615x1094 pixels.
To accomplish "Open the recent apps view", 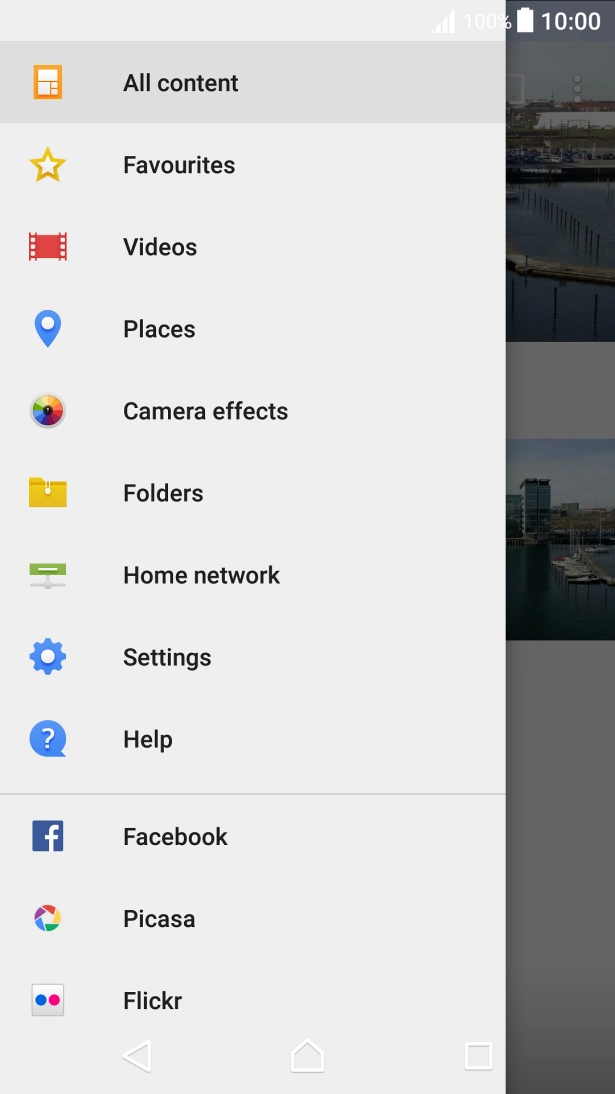I will click(478, 1056).
